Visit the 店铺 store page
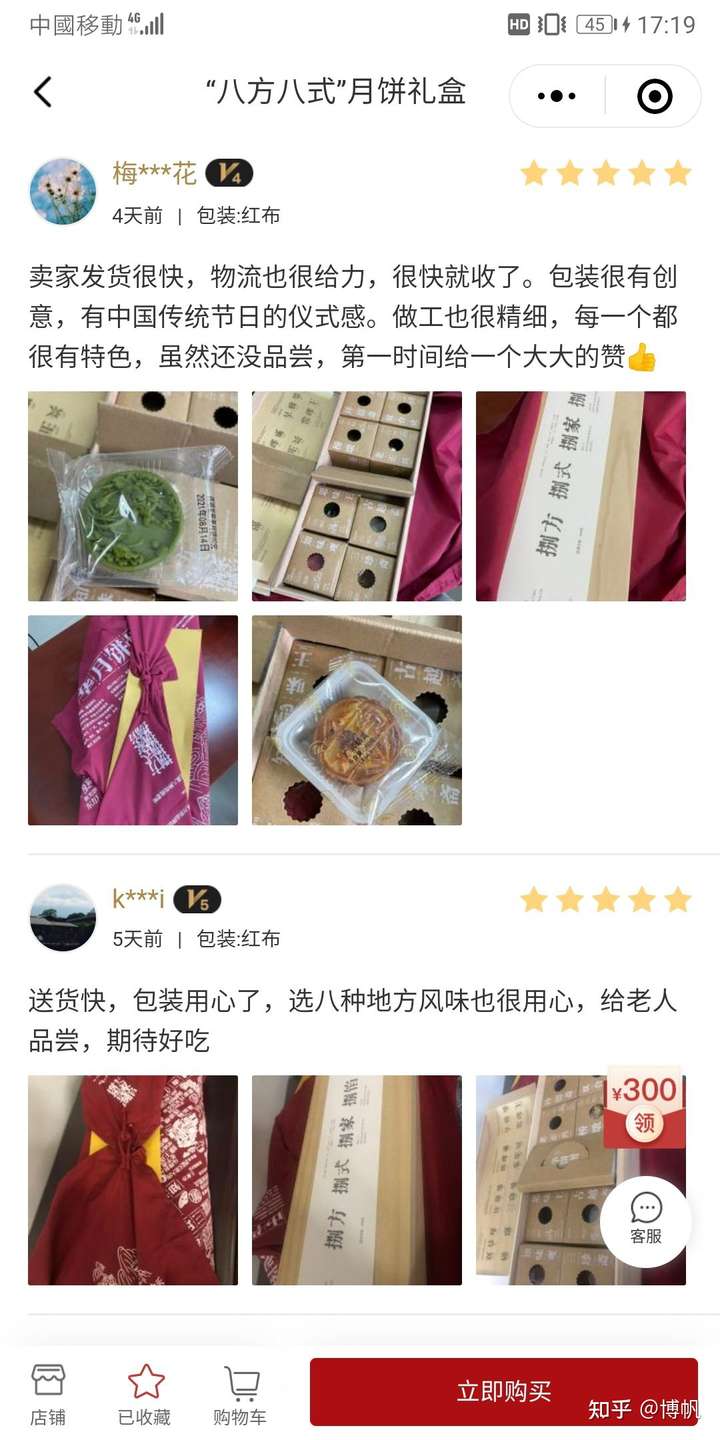The height and width of the screenshot is (1440, 720). pos(47,1394)
